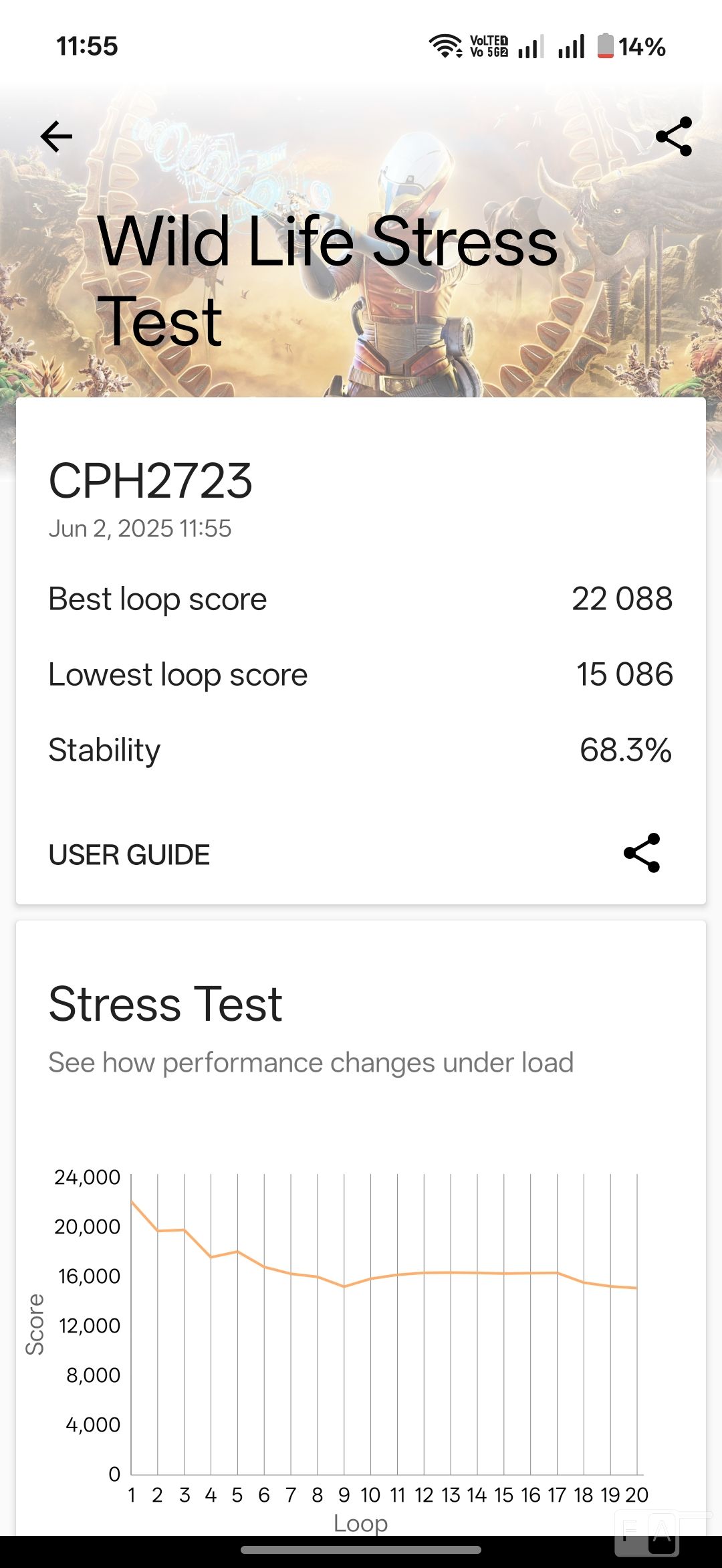Share results via header share icon
722x1568 pixels.
673,137
